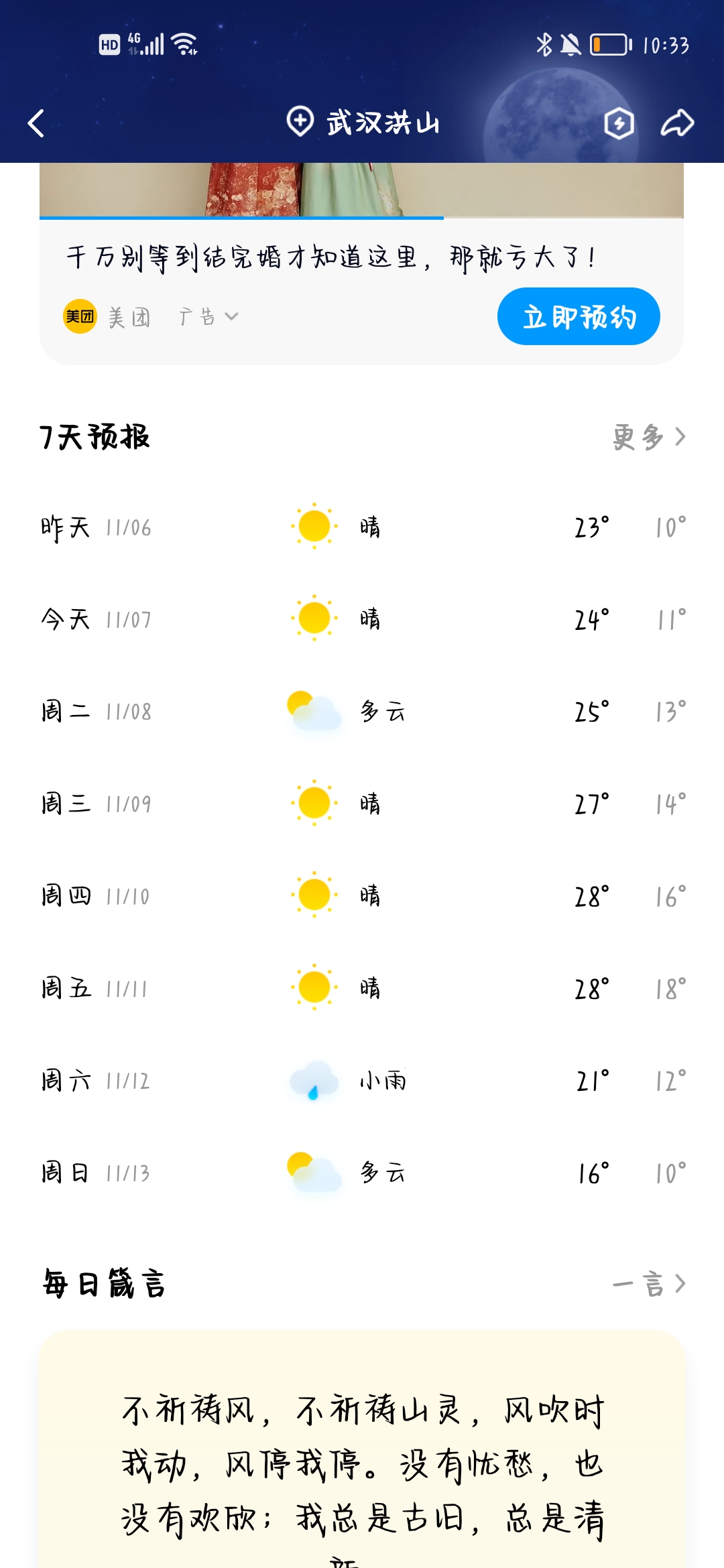Select the 周三 forecast row
This screenshot has width=724, height=1568.
click(362, 803)
